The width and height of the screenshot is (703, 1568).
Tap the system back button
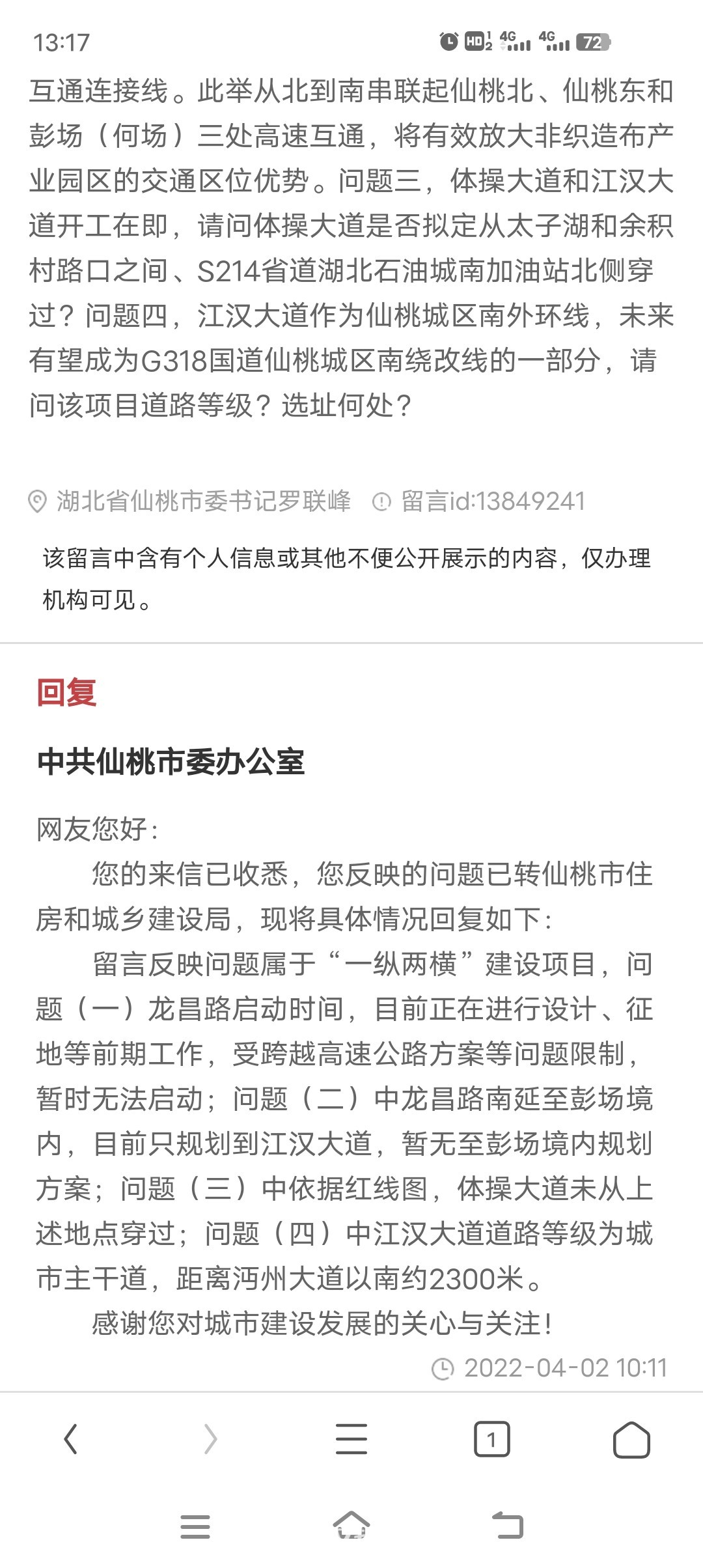tap(507, 1525)
